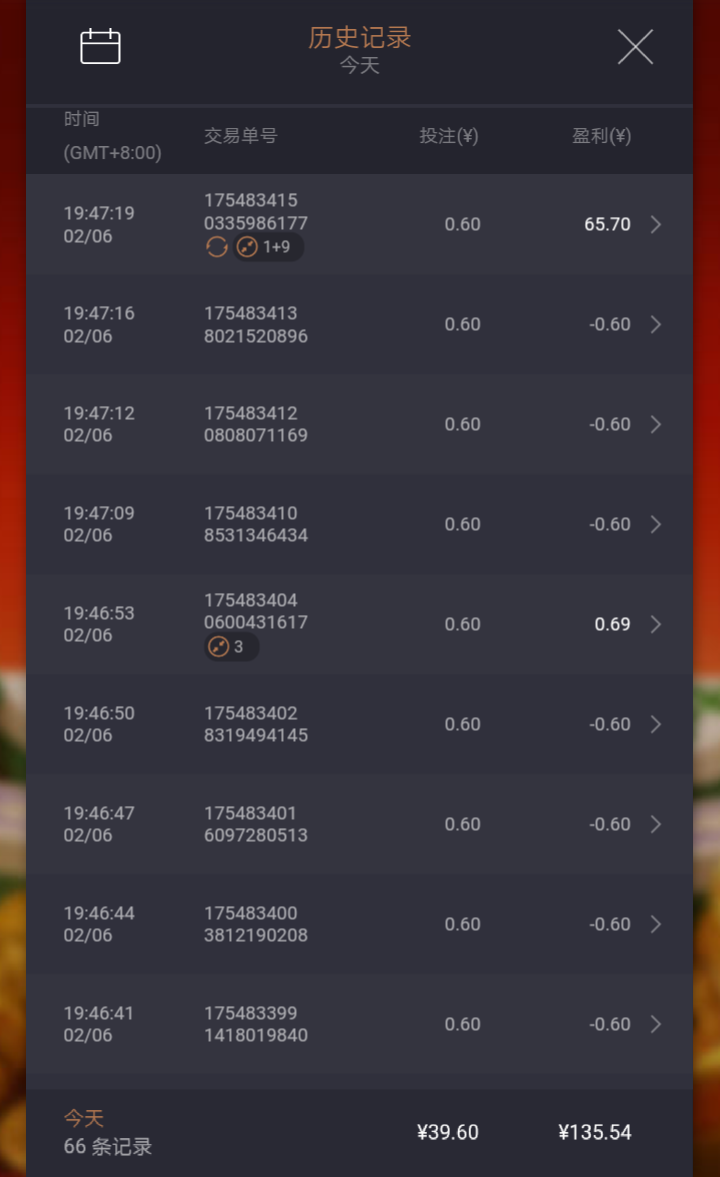720x1177 pixels.
Task: Open the calendar date picker
Action: point(100,47)
